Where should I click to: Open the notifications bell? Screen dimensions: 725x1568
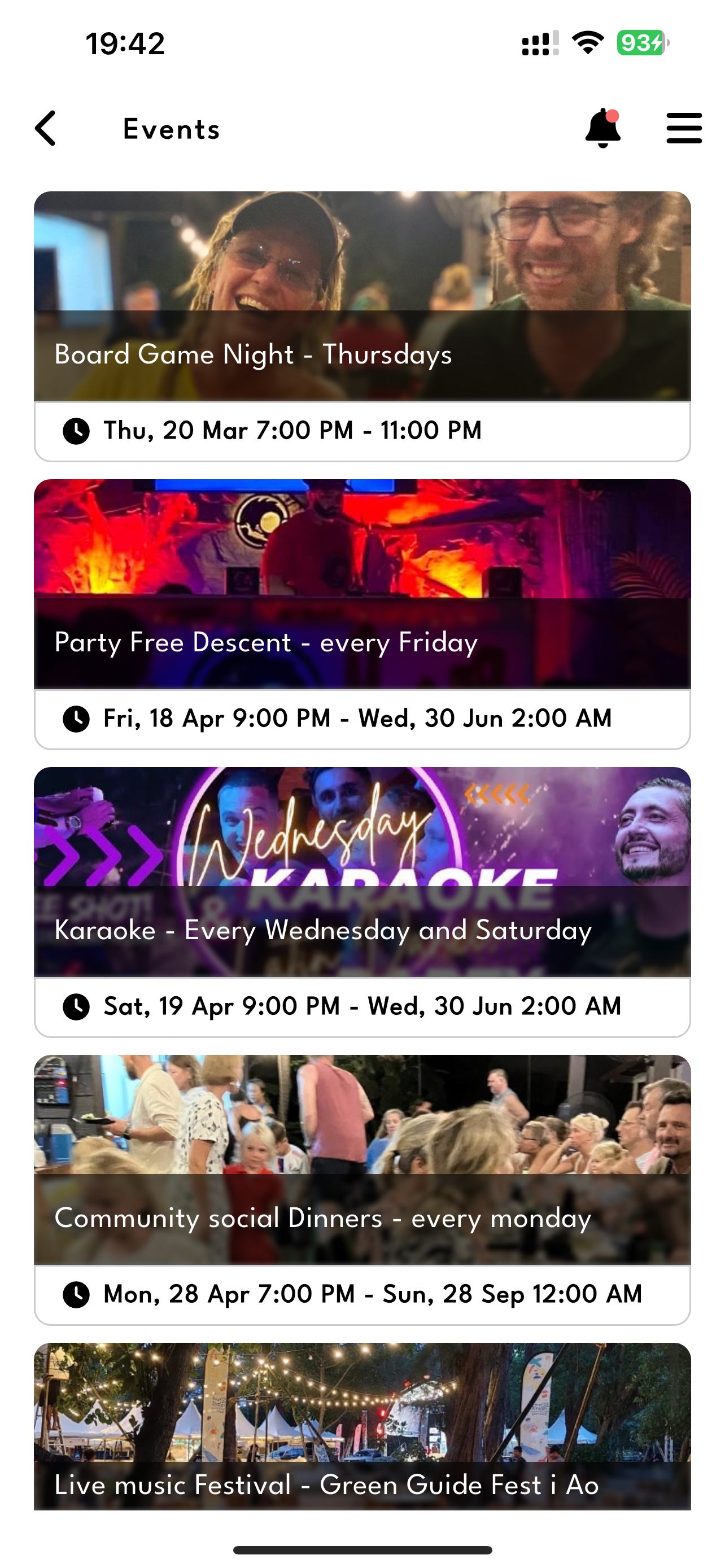tap(602, 129)
